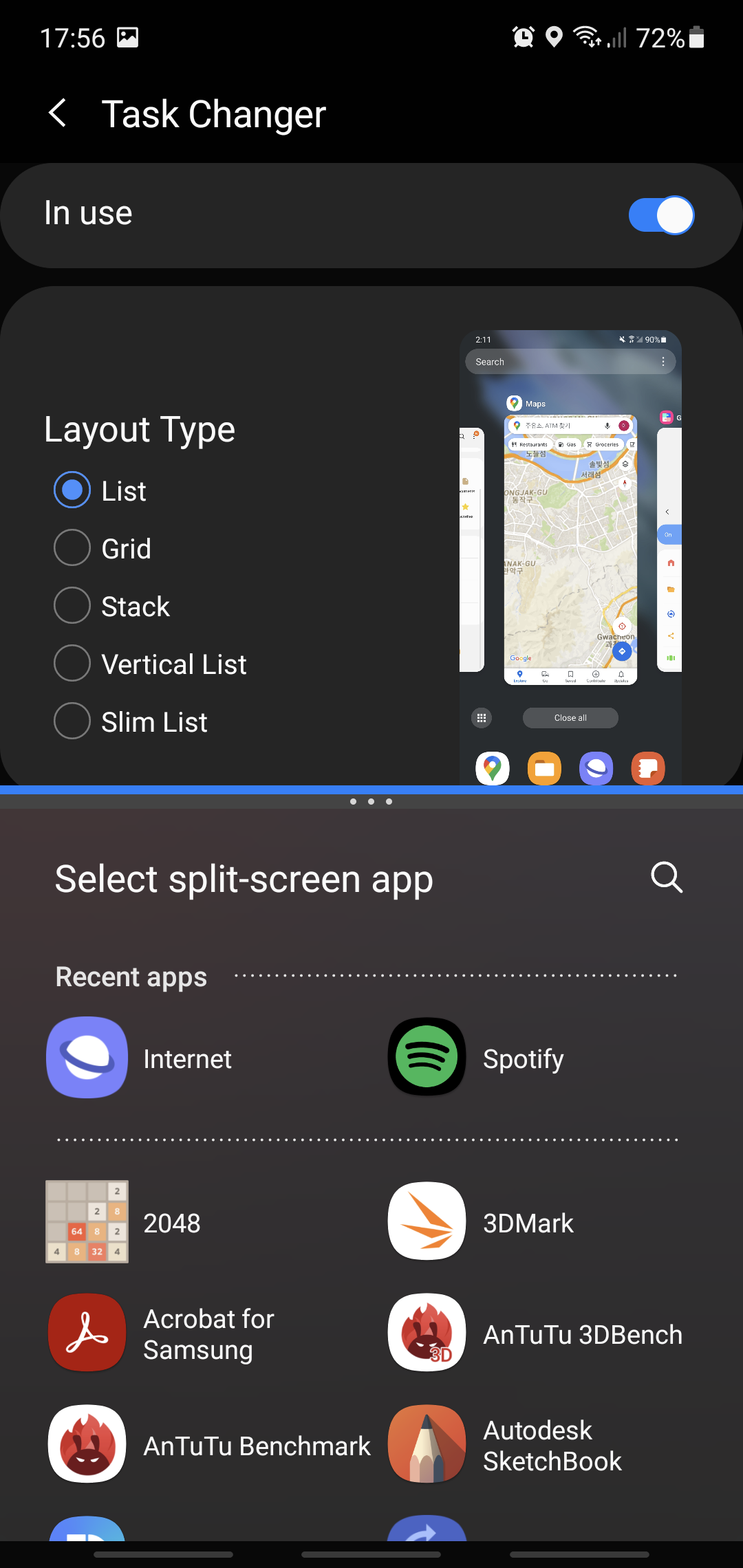Pick the Vertical List layout

tap(72, 664)
